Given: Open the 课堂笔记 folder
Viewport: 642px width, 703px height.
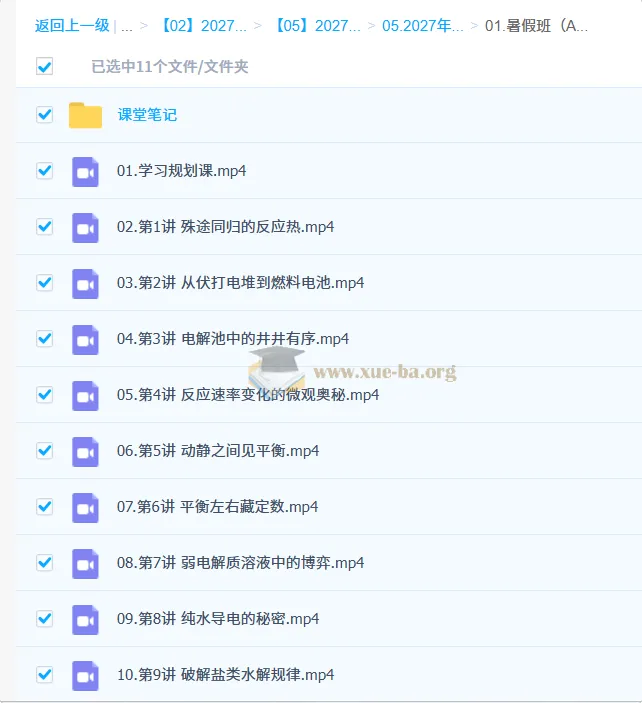Looking at the screenshot, I should click(147, 115).
